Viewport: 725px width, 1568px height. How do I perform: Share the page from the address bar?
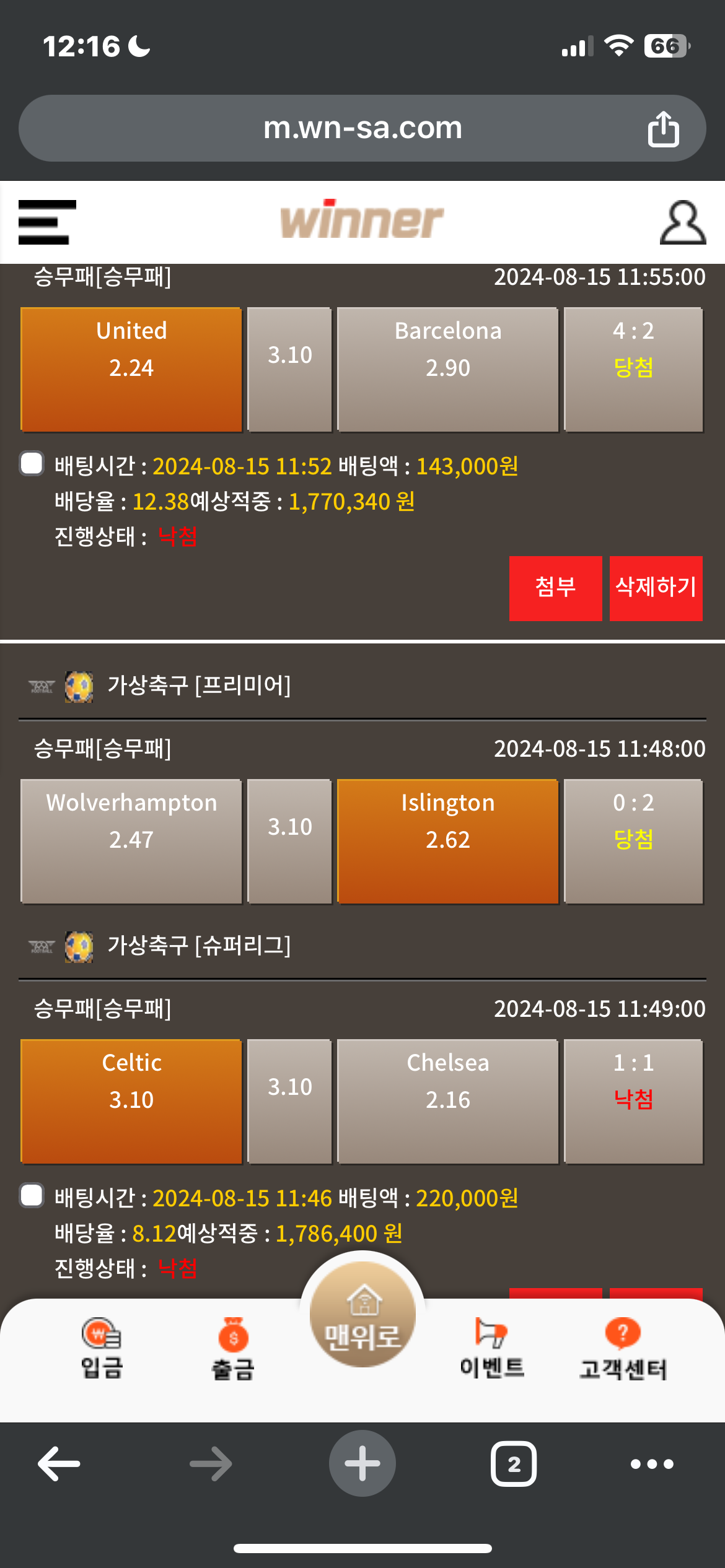coord(663,129)
